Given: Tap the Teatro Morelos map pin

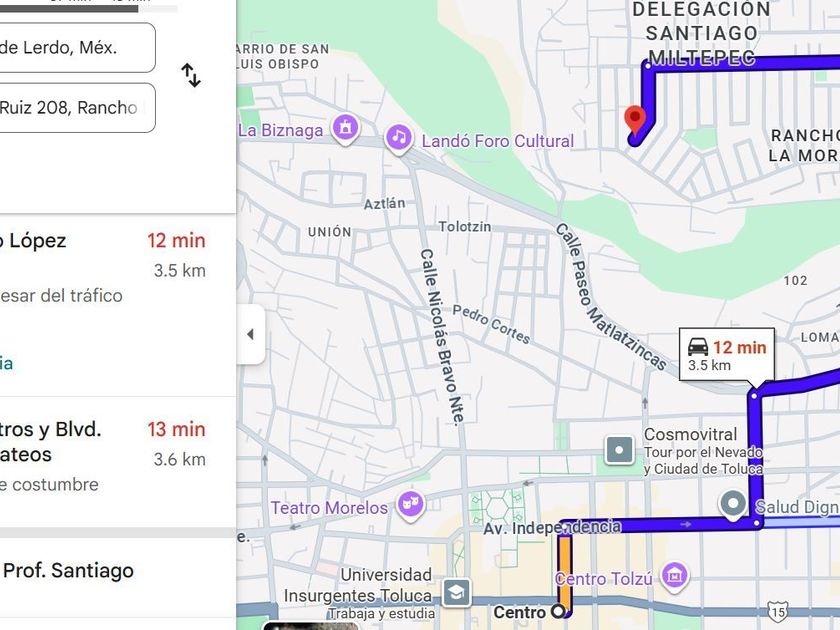Looking at the screenshot, I should (411, 505).
